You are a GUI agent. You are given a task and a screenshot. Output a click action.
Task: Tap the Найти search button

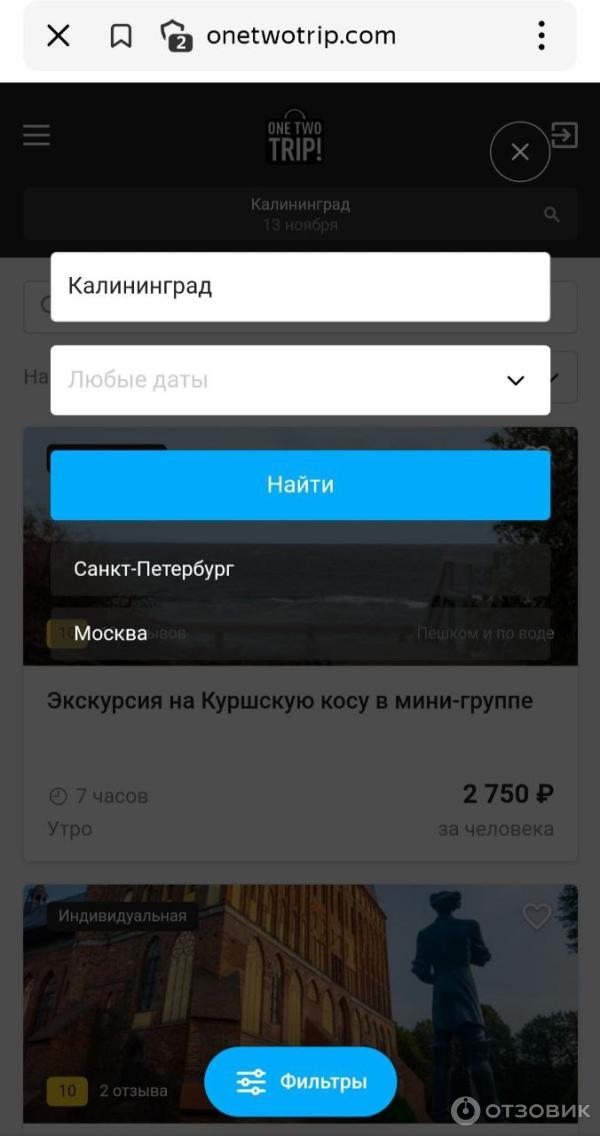tap(300, 485)
